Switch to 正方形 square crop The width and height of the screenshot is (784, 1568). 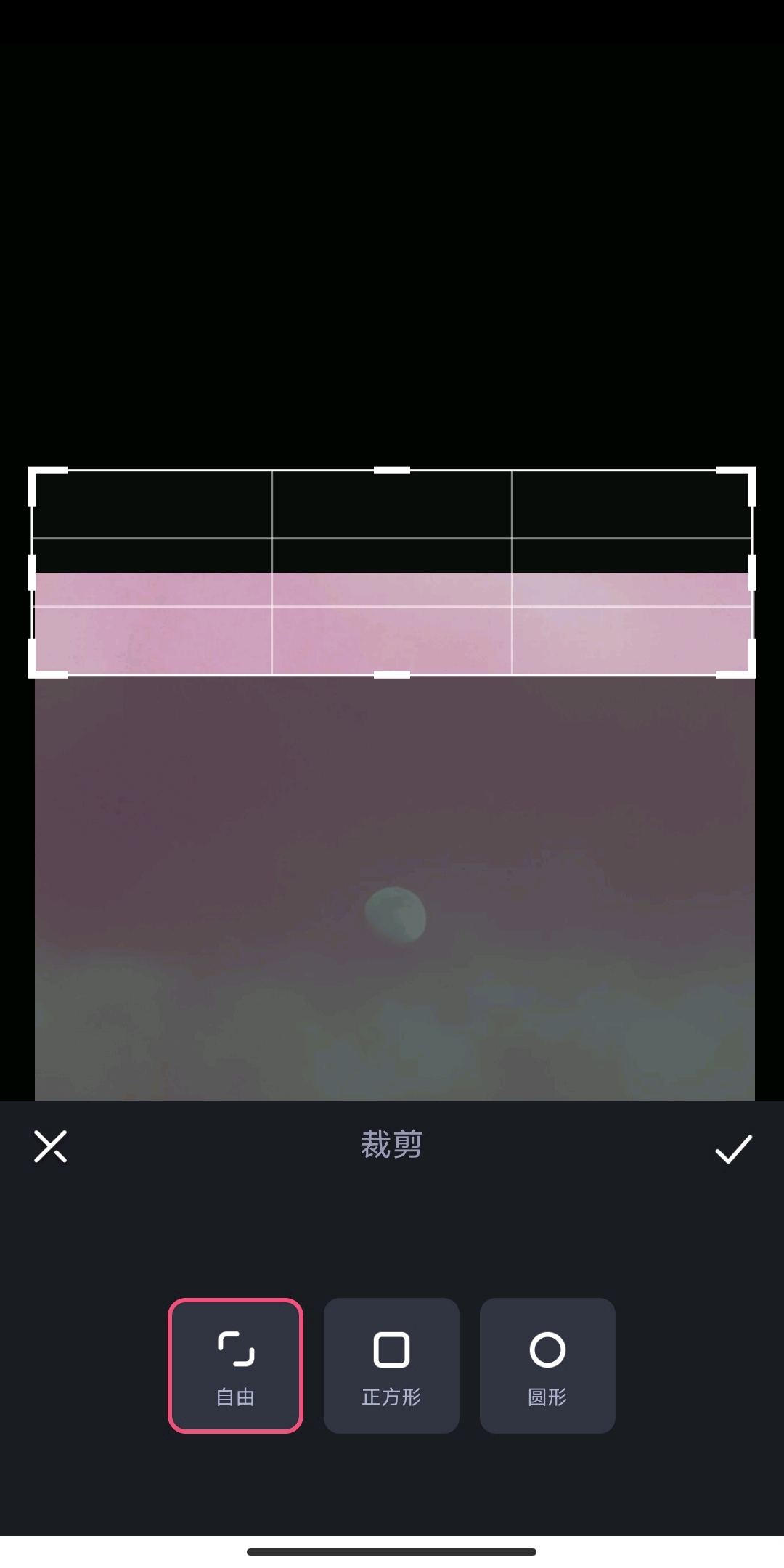pos(391,1365)
